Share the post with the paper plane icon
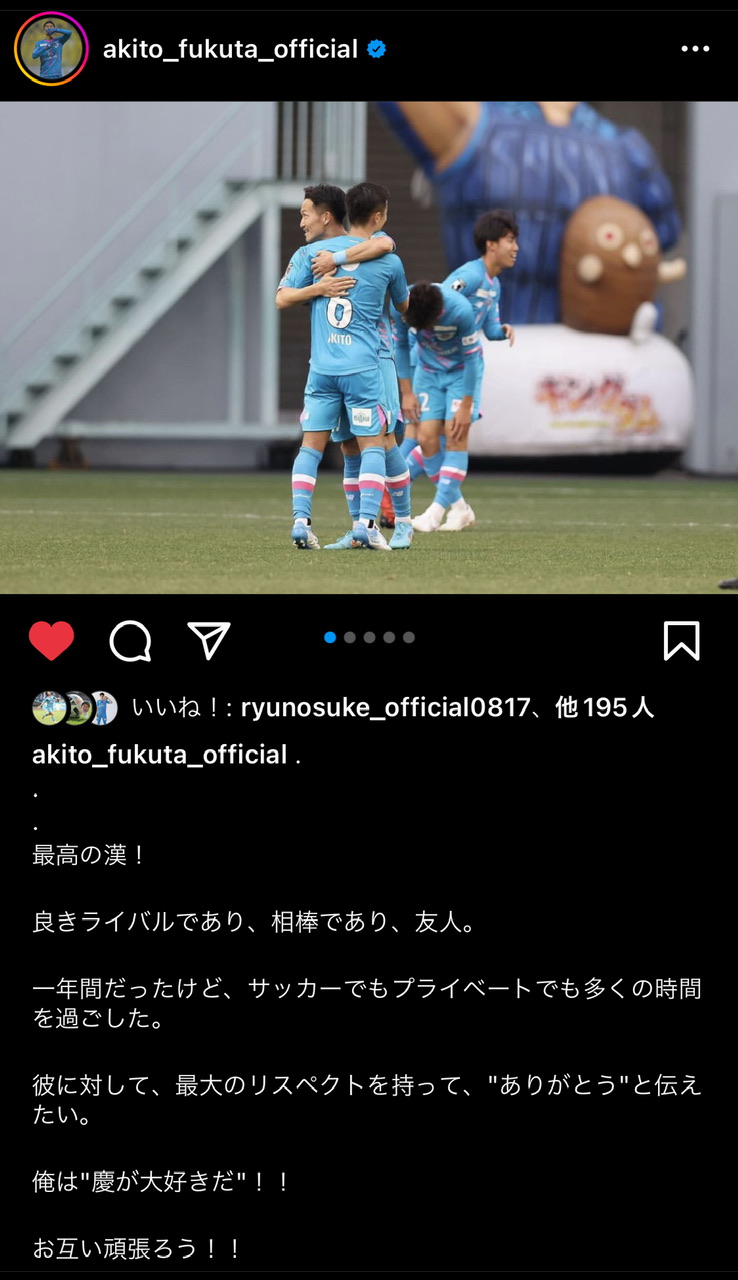738x1280 pixels. [209, 640]
